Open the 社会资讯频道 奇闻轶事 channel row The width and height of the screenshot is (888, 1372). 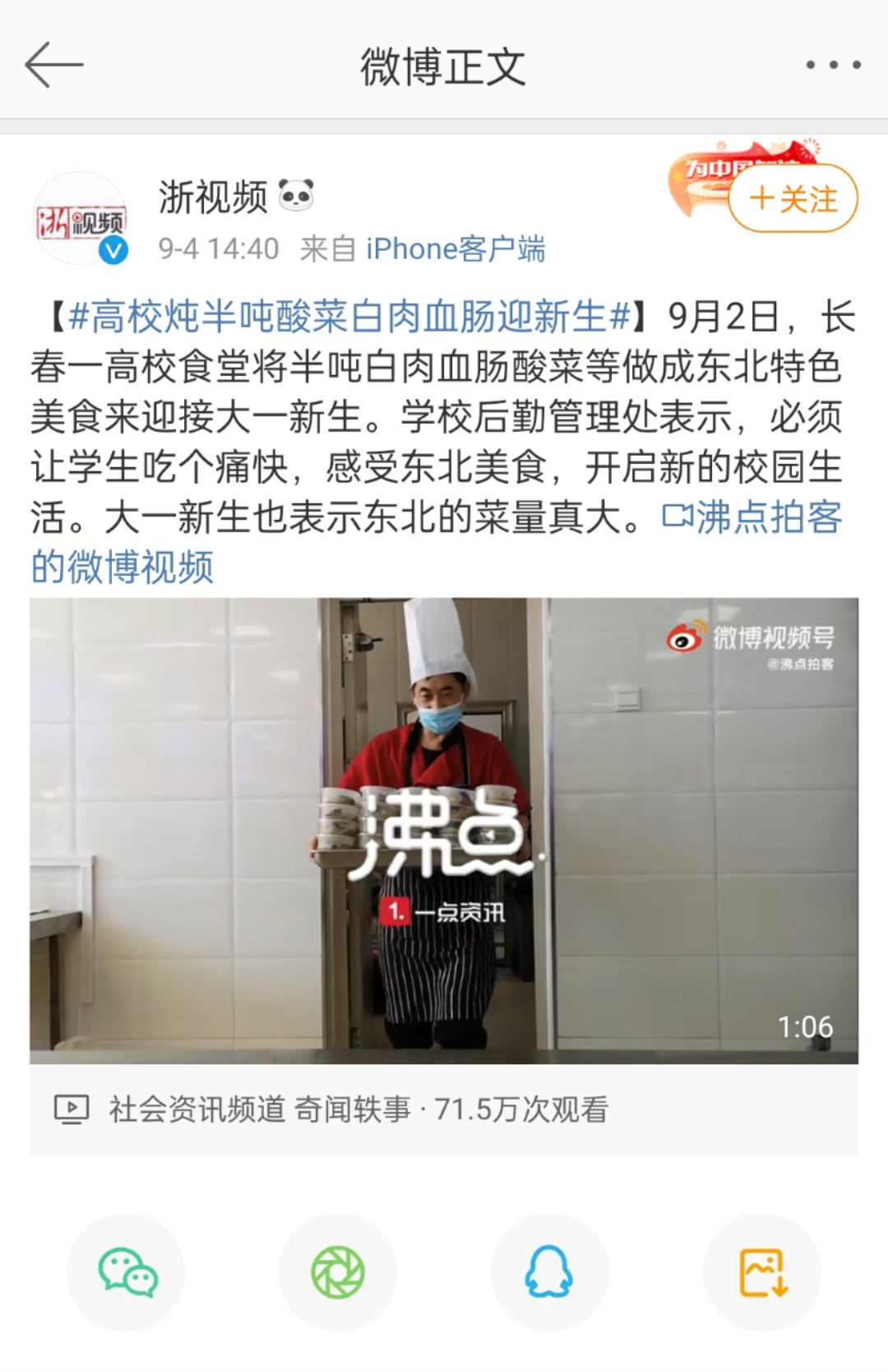click(x=358, y=1110)
